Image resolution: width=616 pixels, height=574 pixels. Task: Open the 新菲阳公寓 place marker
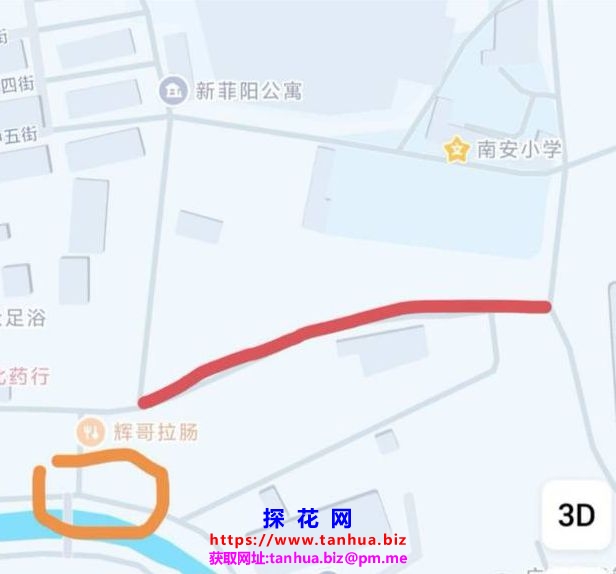click(x=173, y=91)
